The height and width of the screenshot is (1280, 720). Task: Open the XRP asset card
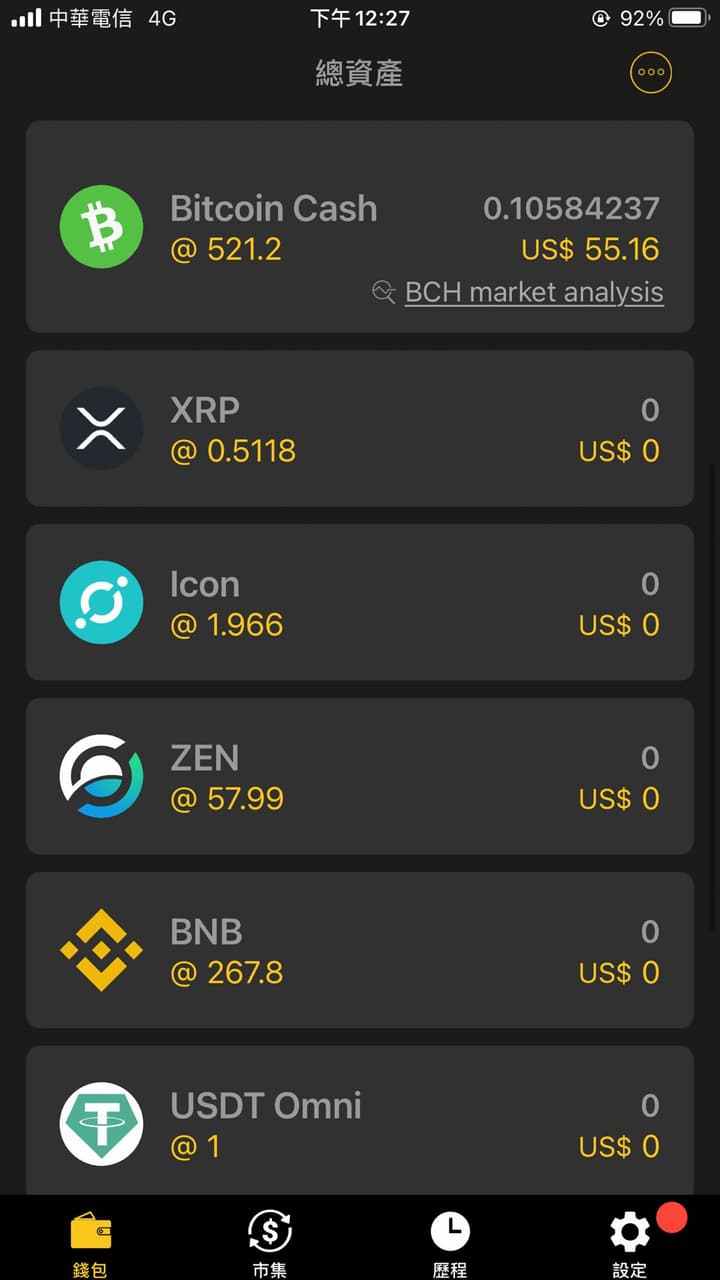[359, 428]
